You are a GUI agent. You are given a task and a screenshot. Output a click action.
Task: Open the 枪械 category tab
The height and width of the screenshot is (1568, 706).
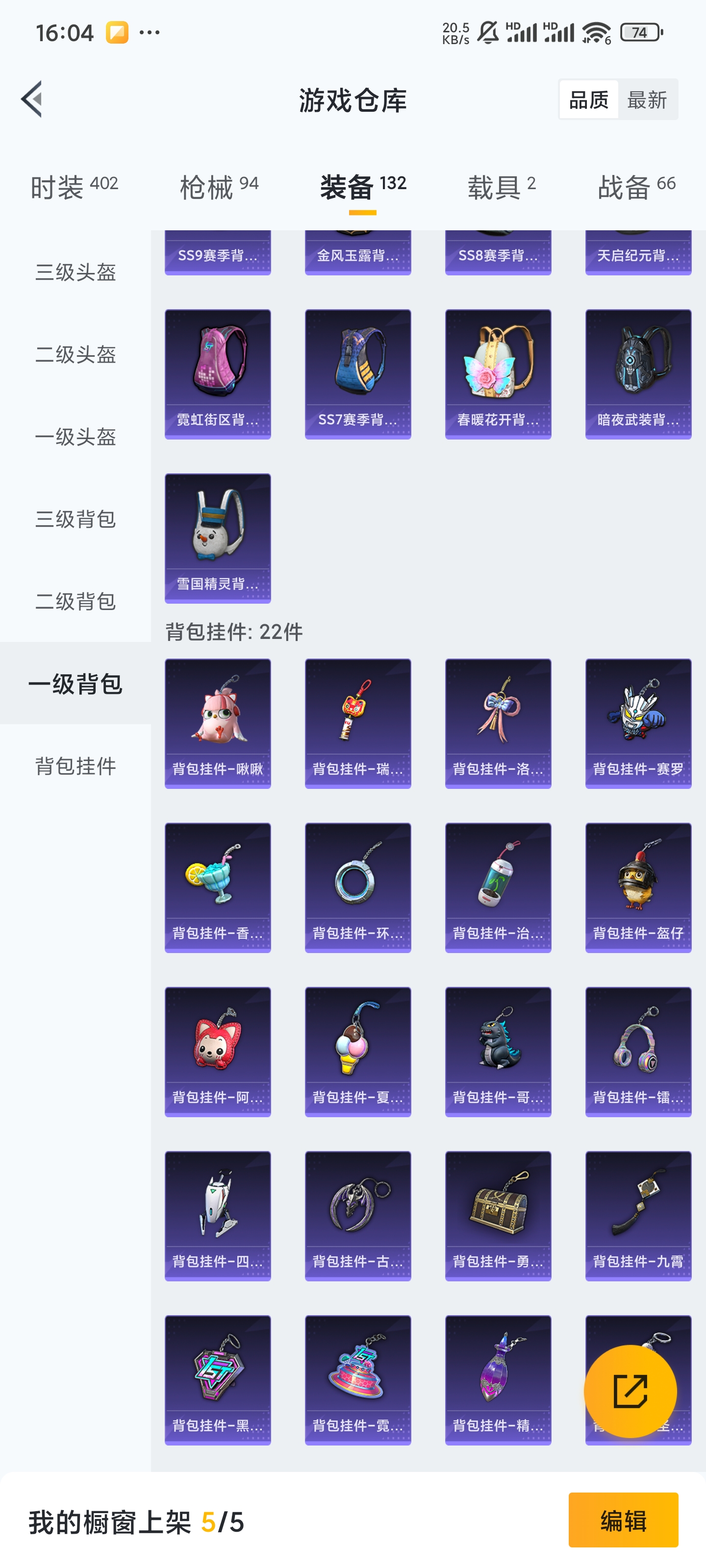click(x=219, y=186)
